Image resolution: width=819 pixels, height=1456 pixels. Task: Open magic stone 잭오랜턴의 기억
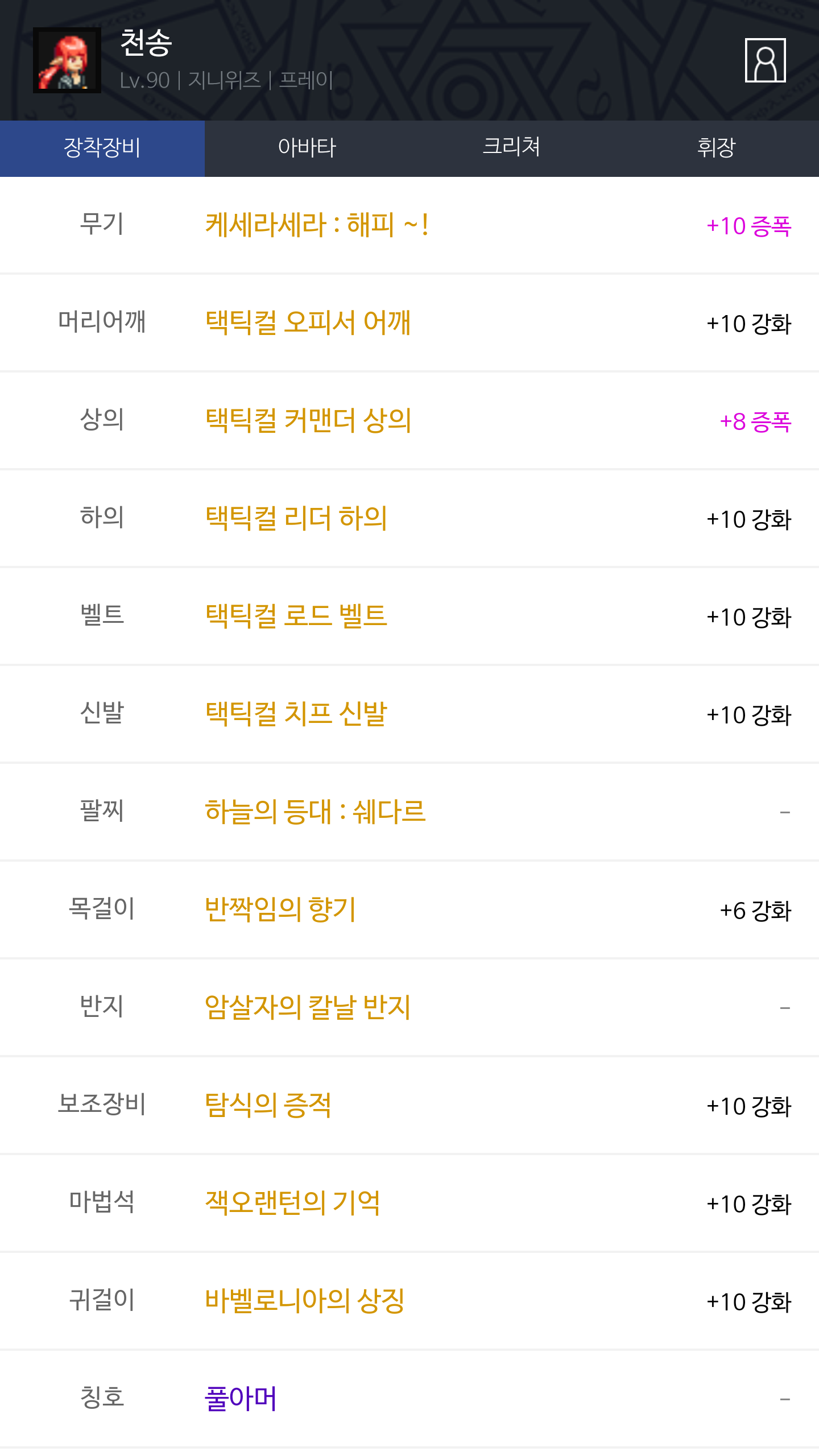(292, 1203)
